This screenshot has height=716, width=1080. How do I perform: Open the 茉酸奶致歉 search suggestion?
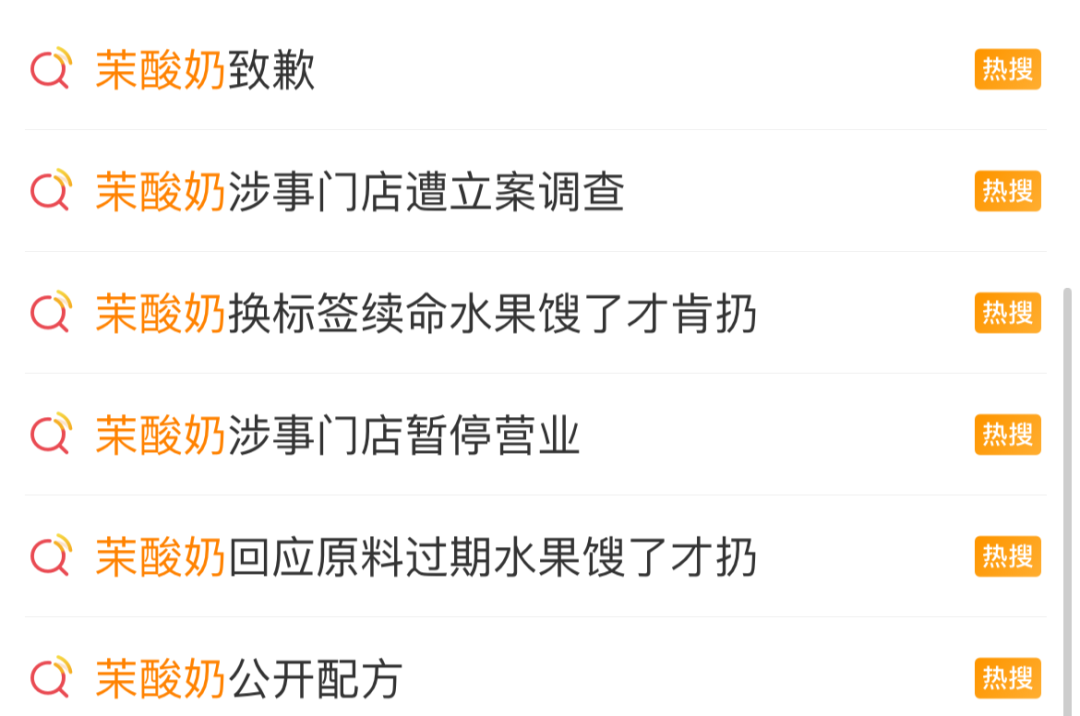coord(205,70)
